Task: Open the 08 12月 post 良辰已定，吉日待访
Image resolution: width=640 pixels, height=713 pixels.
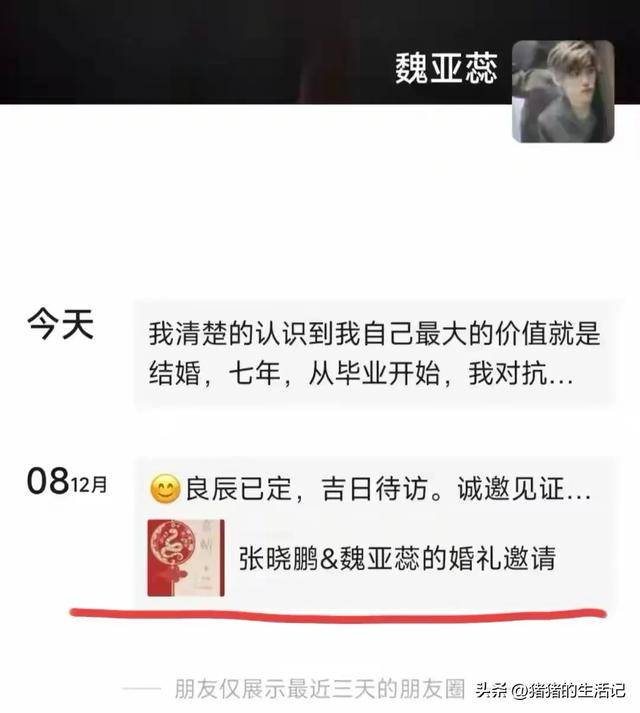Action: (x=370, y=490)
